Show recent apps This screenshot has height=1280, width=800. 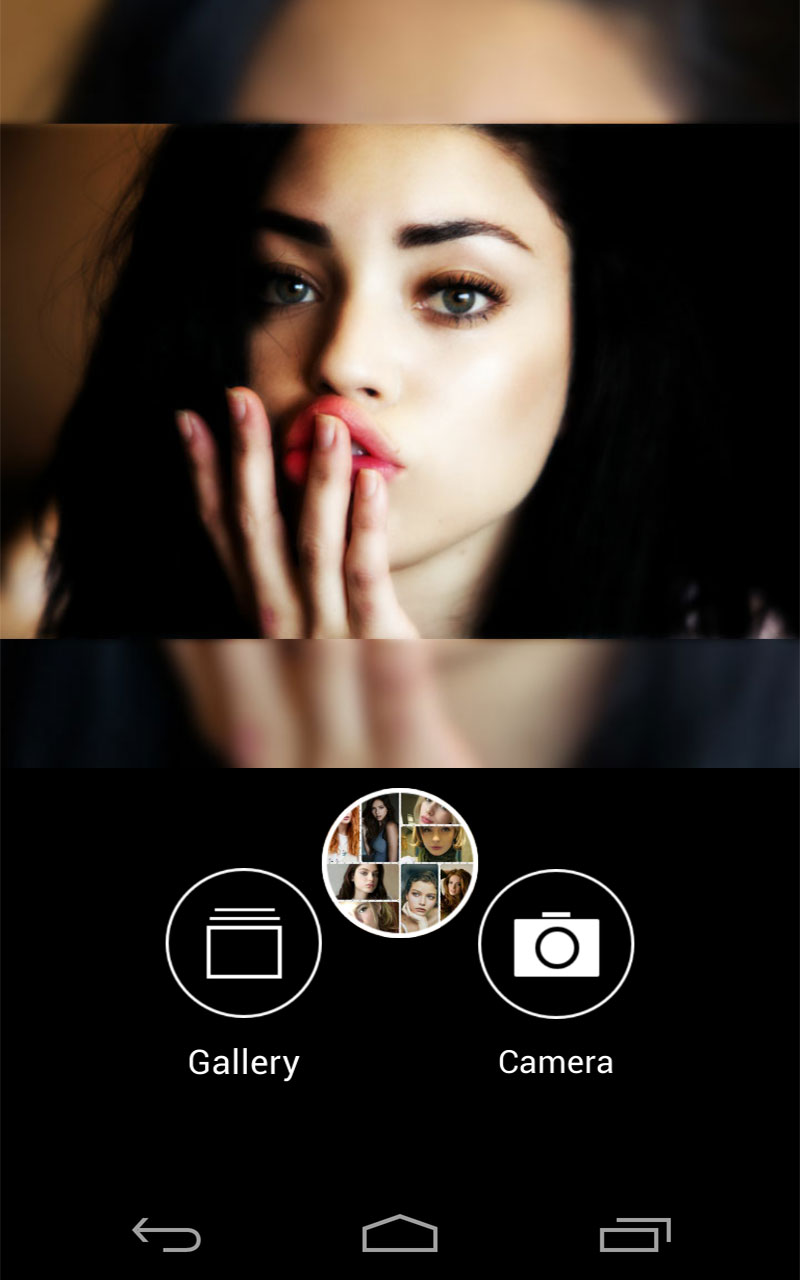pyautogui.click(x=634, y=1234)
